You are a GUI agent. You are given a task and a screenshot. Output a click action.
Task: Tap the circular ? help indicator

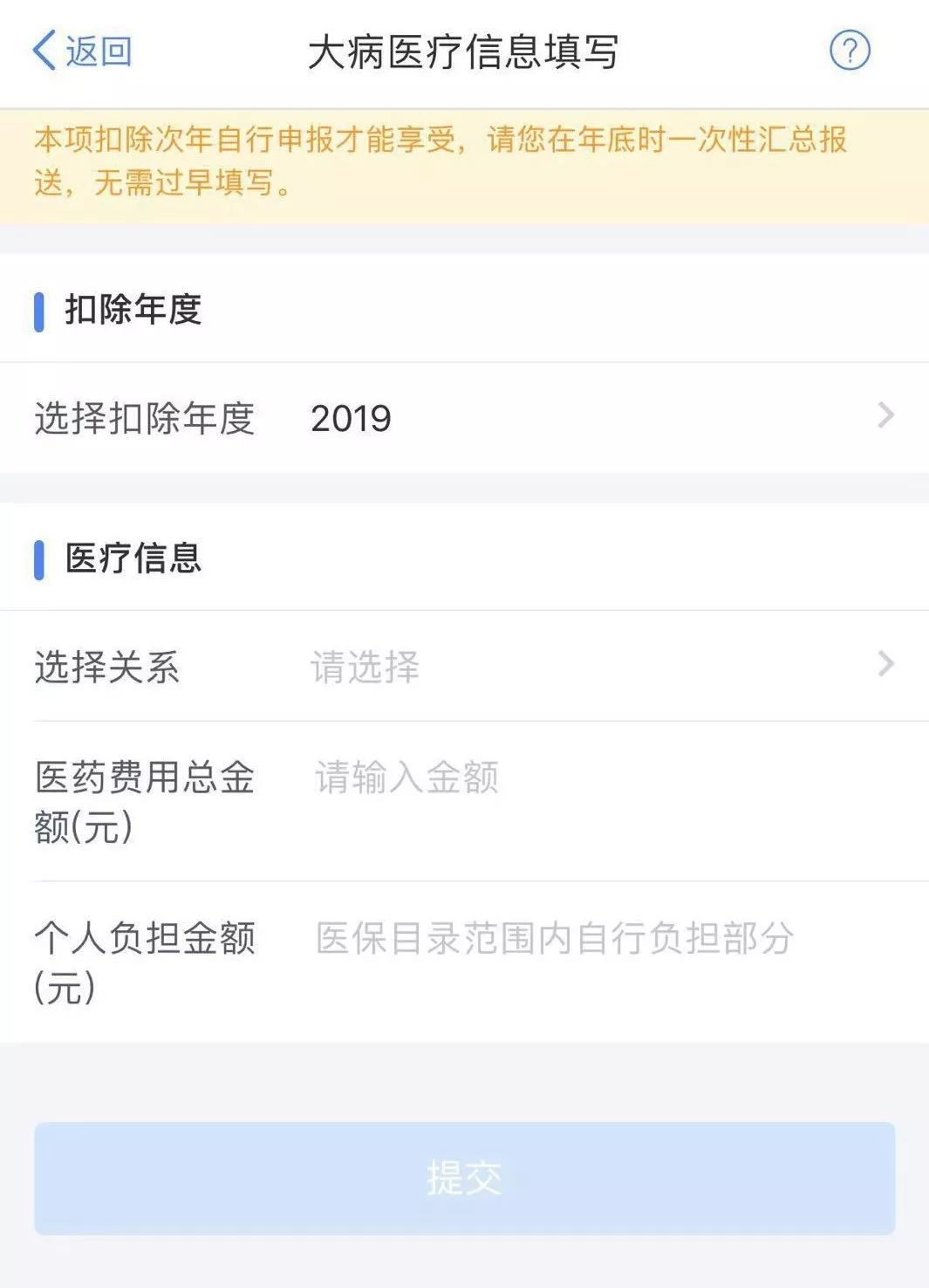pyautogui.click(x=850, y=51)
